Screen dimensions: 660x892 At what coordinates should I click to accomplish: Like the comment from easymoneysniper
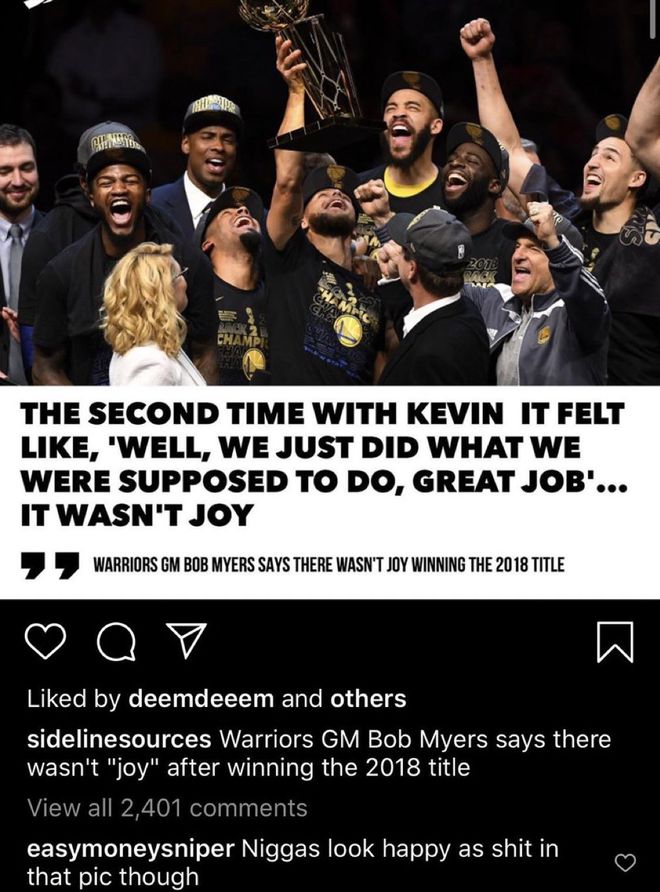tap(624, 862)
